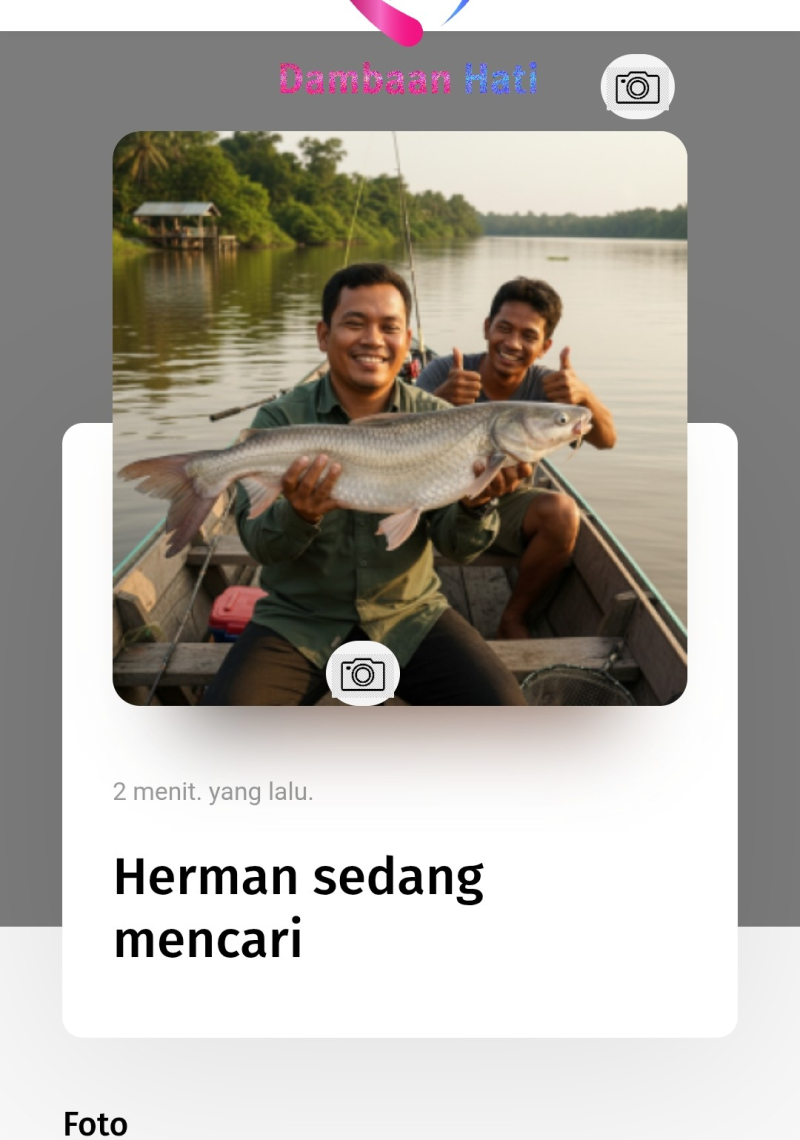800x1140 pixels.
Task: Click the word Foto at the bottom
Action: pos(96,1123)
